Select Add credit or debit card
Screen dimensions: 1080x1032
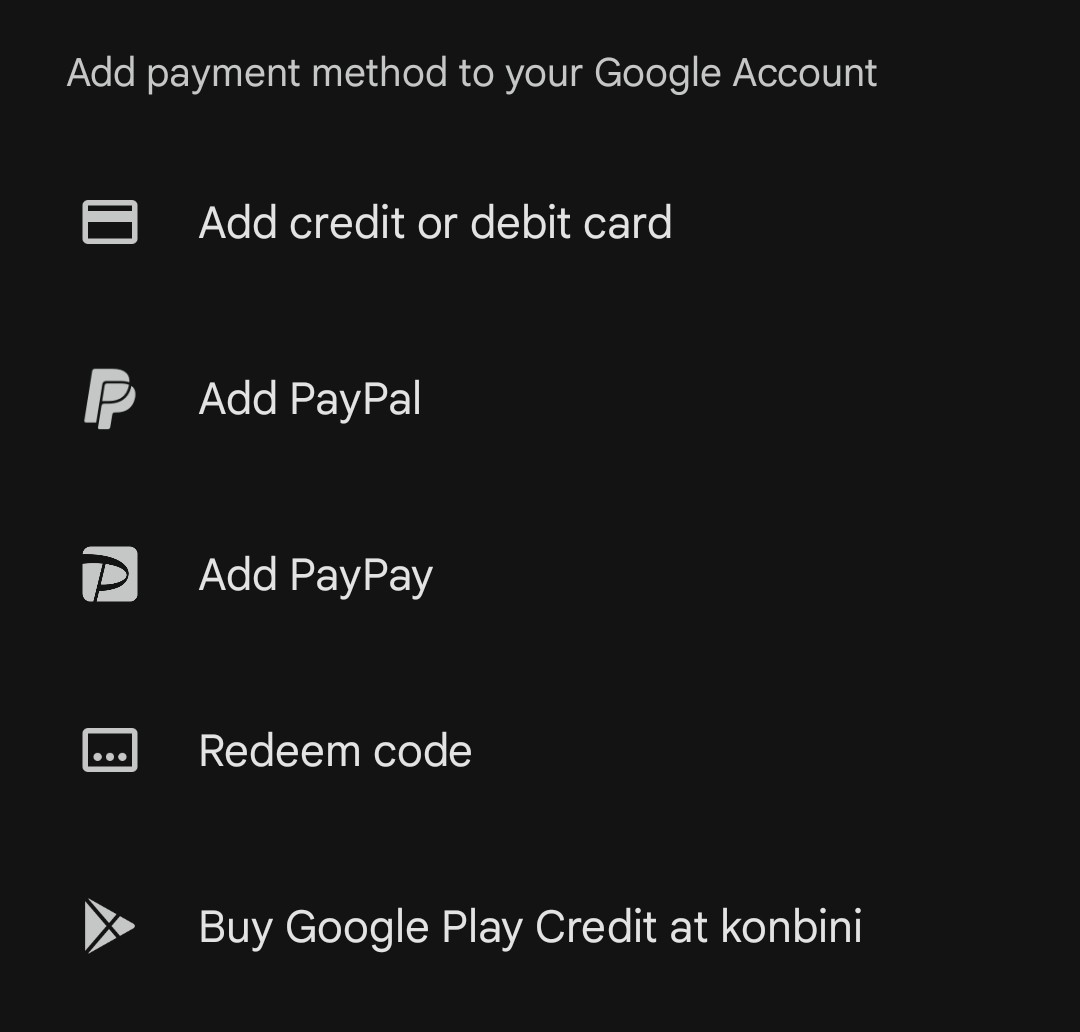[540, 222]
